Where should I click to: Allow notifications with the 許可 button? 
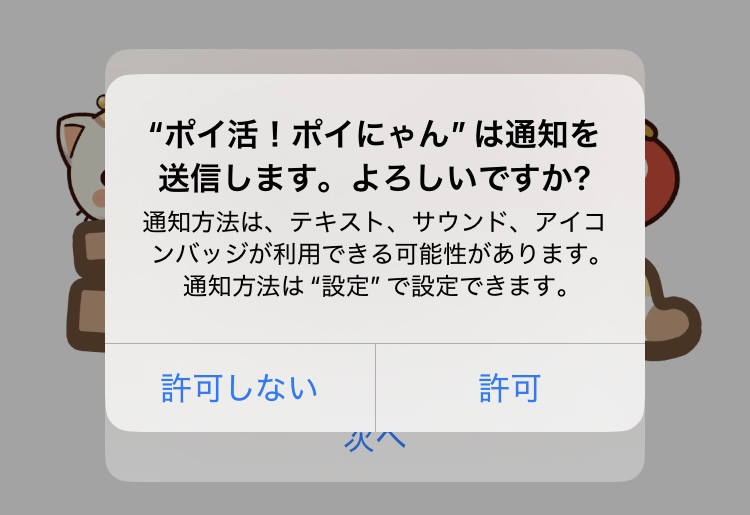[x=509, y=388]
